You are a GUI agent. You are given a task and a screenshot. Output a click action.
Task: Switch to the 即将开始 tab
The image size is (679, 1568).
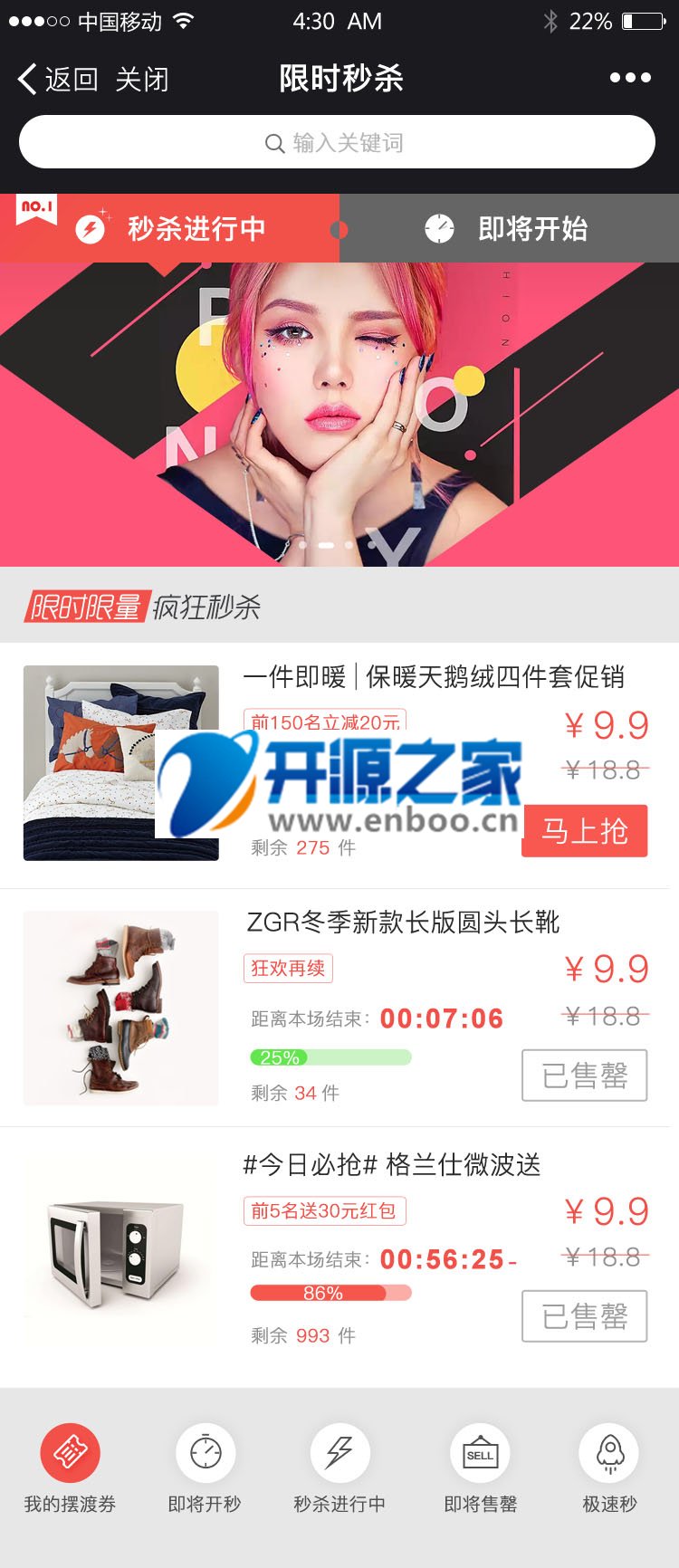pos(509,228)
